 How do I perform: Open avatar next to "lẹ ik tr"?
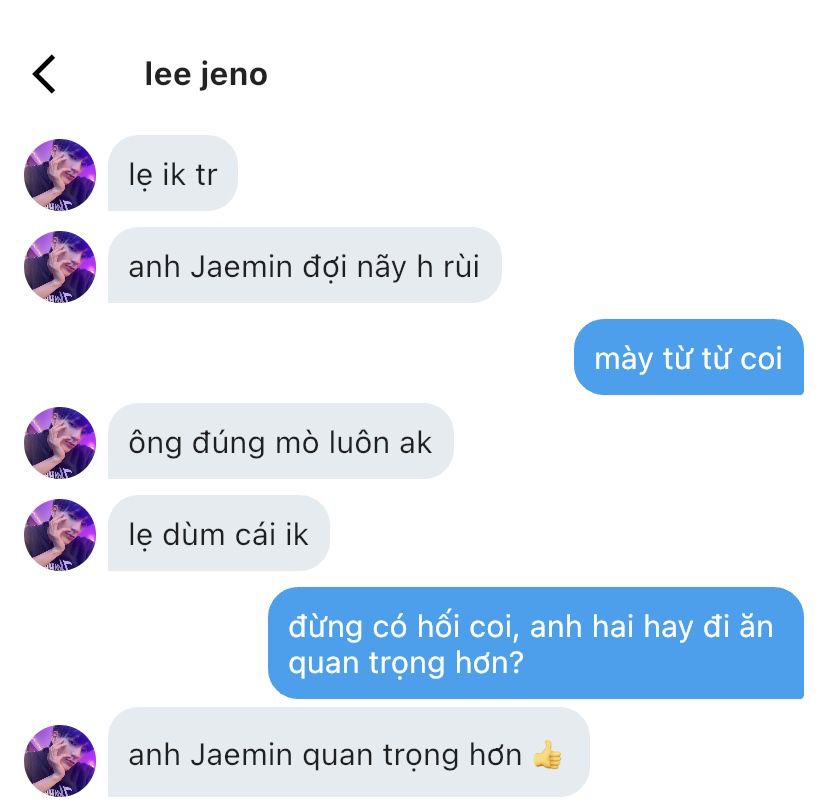(59, 174)
